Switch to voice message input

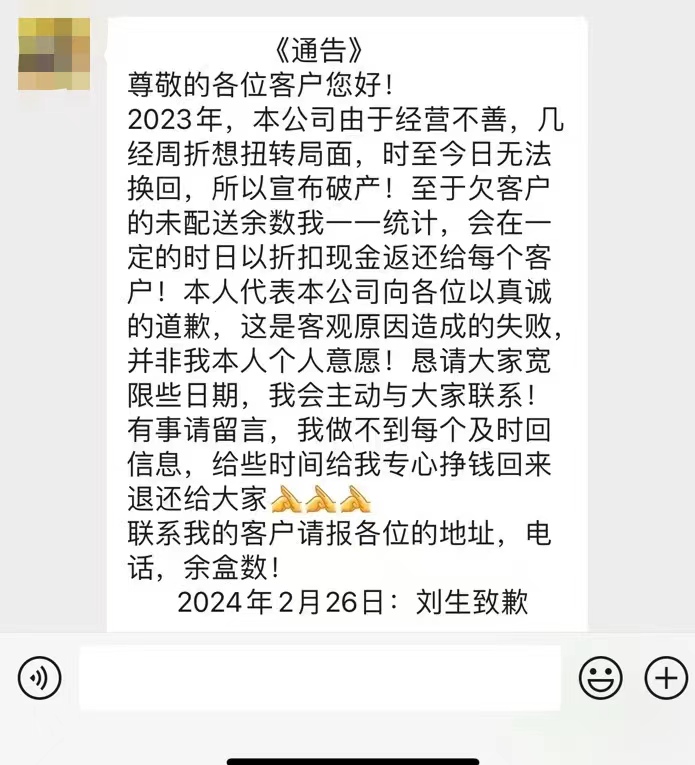pos(40,678)
